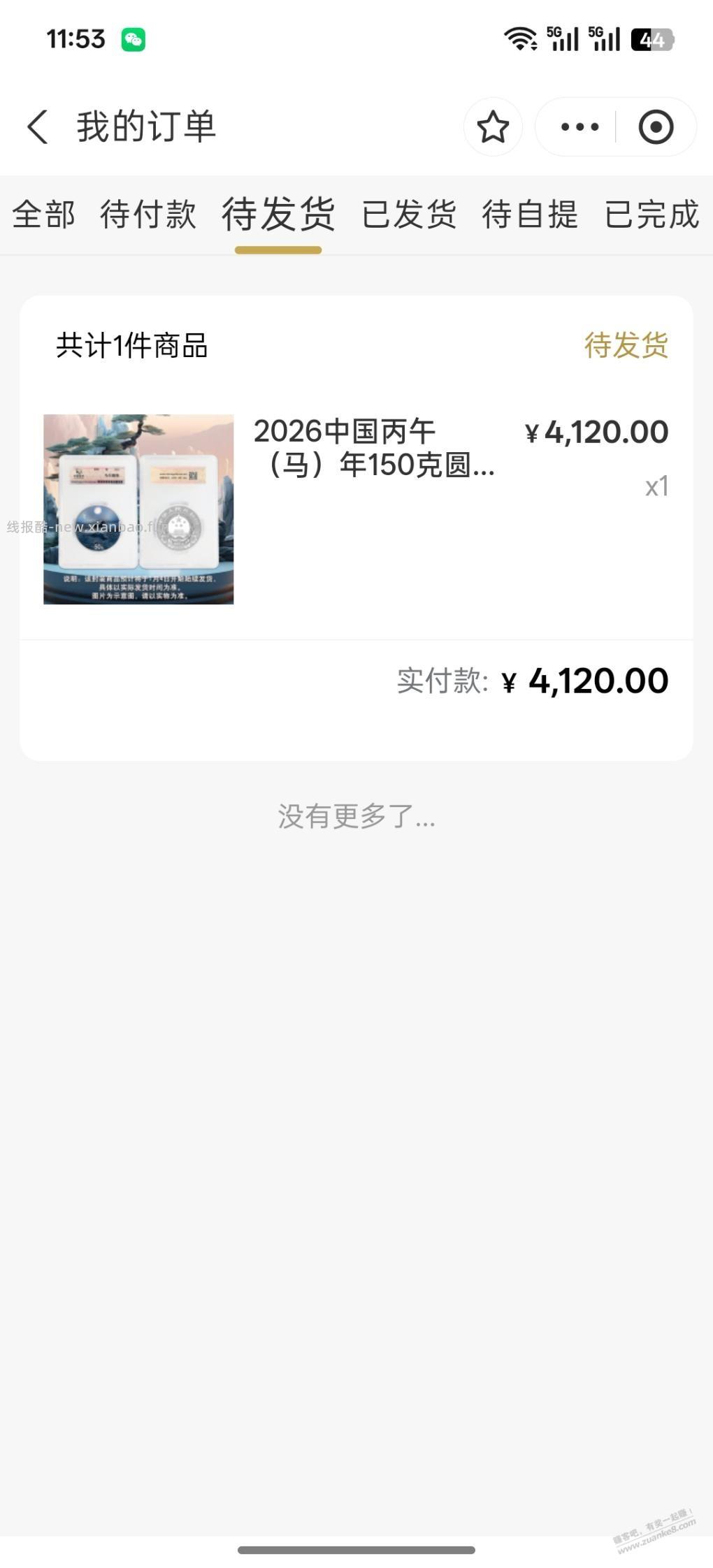This screenshot has width=713, height=1568.
Task: Tap the capsule close circle icon
Action: coord(657,127)
